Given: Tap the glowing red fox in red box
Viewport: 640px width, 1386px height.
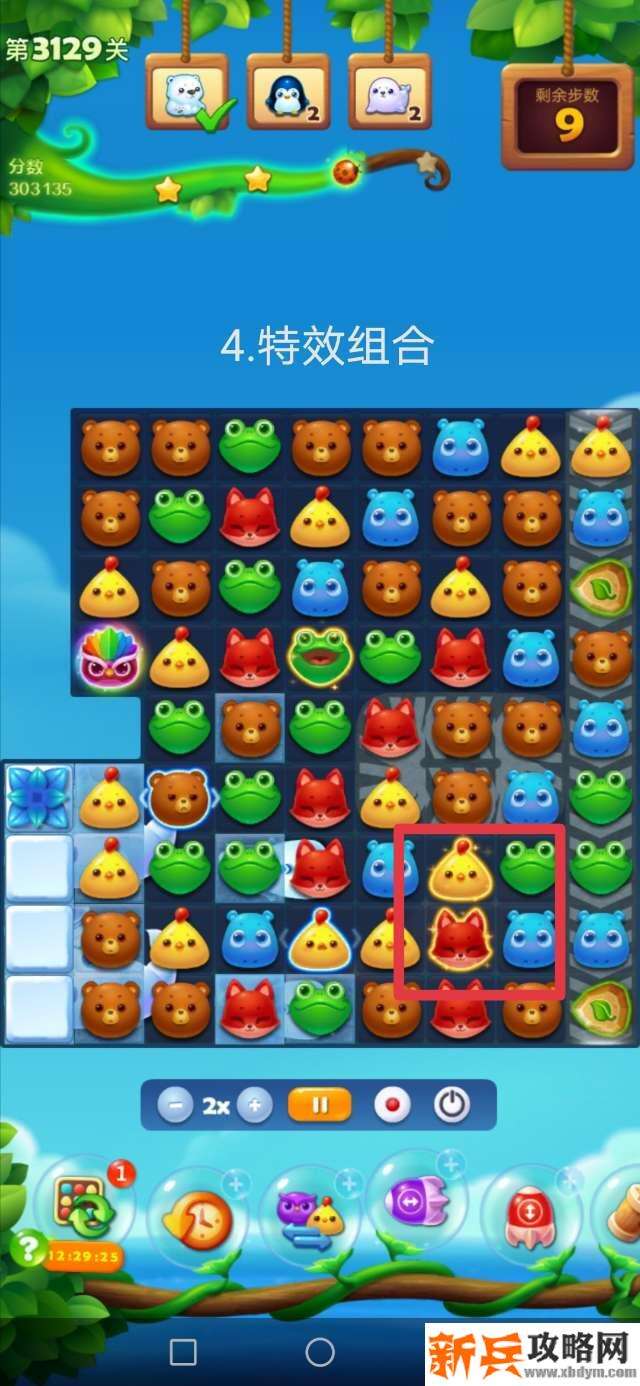Looking at the screenshot, I should pos(459,938).
